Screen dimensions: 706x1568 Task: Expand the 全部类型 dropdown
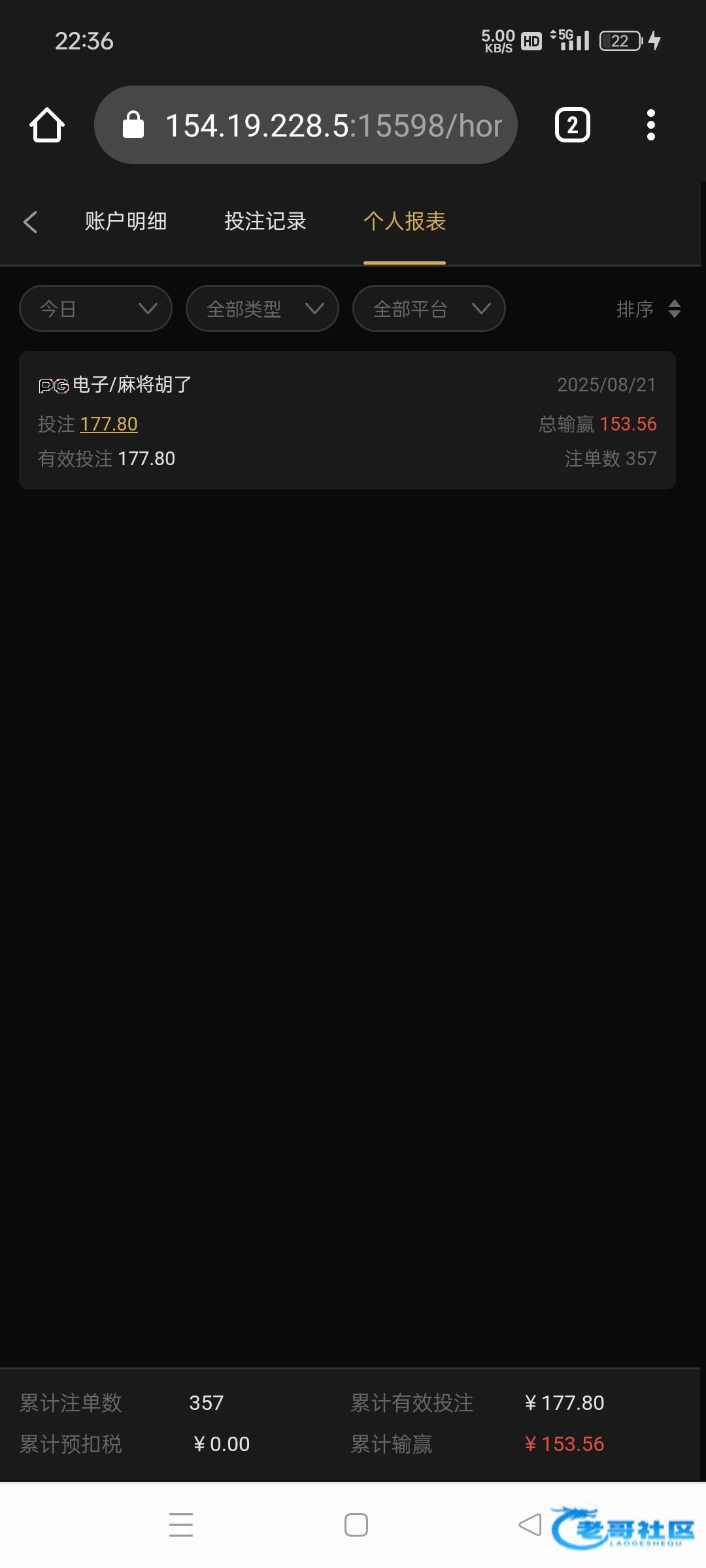[262, 308]
